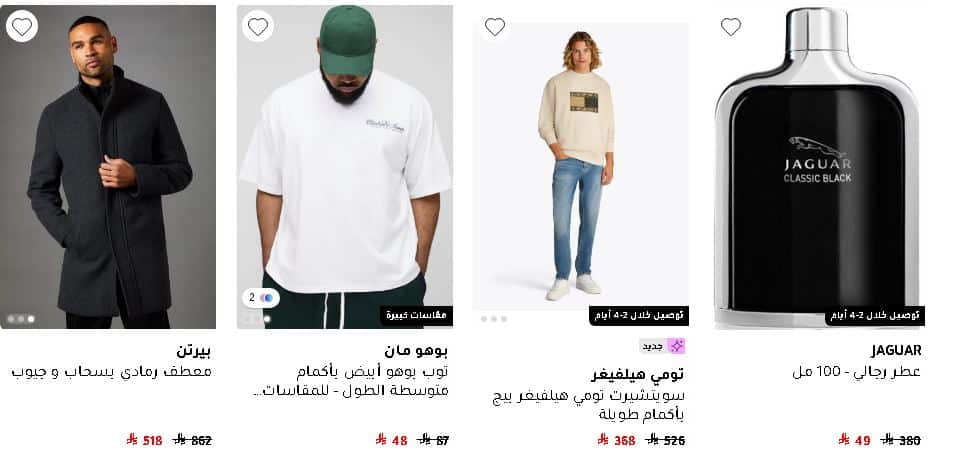
Task: Open the Boohoo Man white top product
Action: 345,170
